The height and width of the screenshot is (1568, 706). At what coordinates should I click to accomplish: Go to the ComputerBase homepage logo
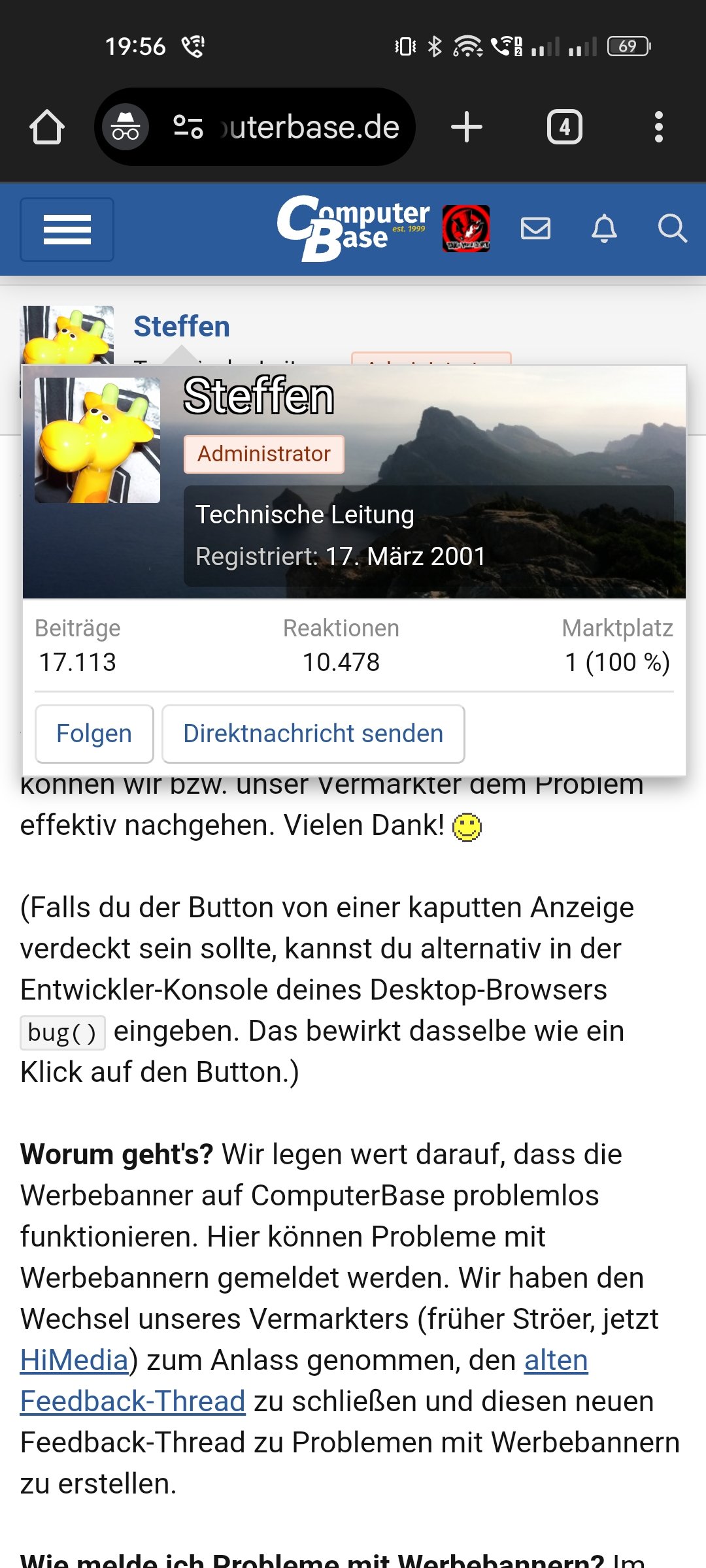[353, 228]
